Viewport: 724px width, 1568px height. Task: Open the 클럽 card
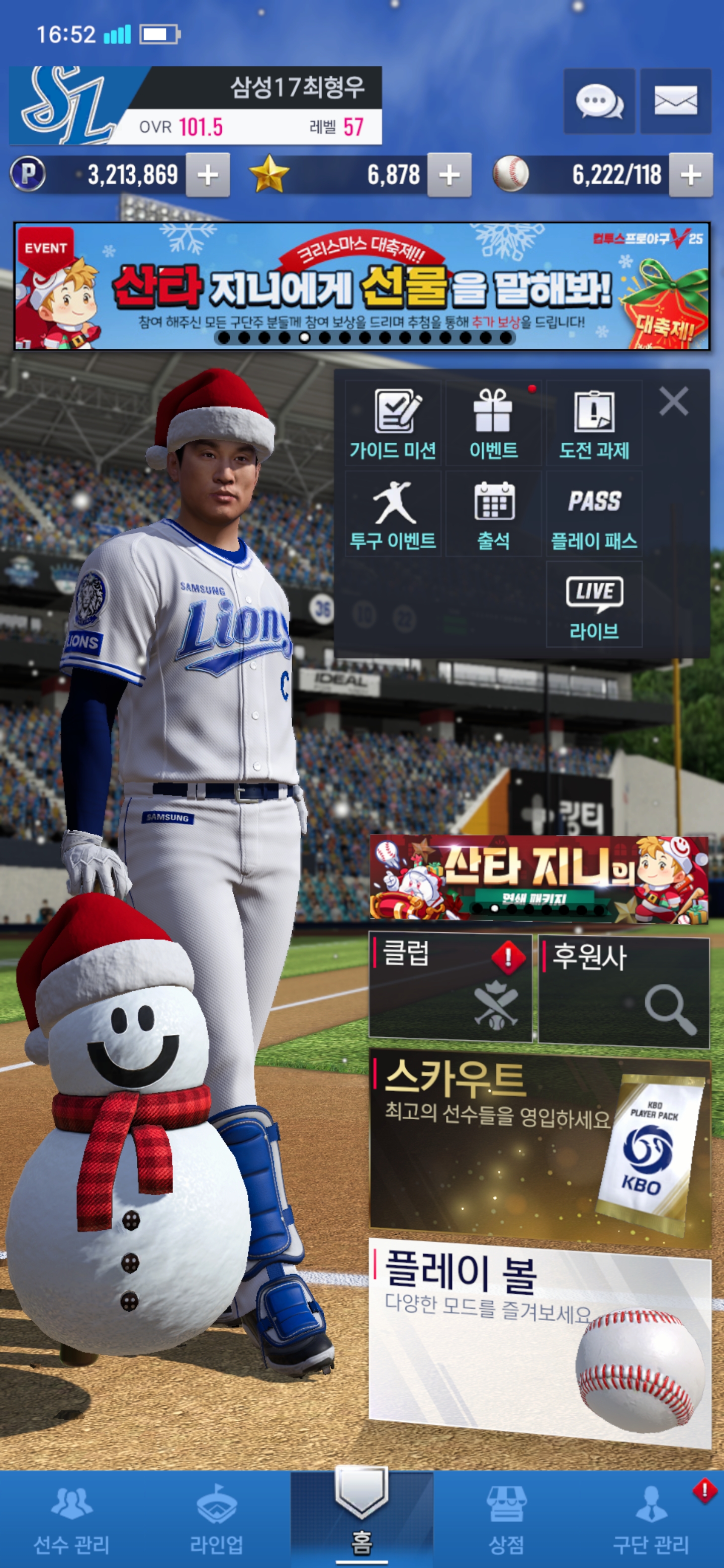click(450, 988)
